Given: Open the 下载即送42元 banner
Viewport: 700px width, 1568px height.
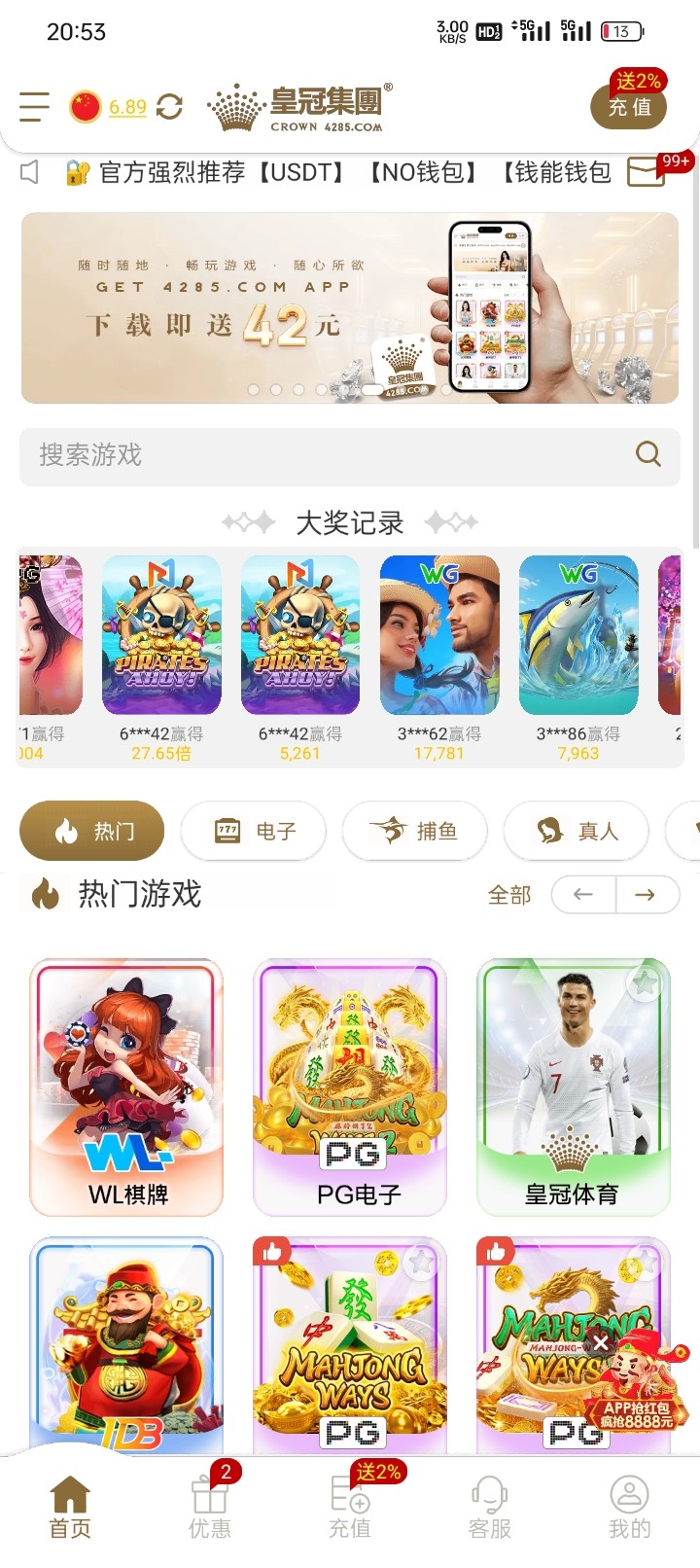Looking at the screenshot, I should [350, 307].
